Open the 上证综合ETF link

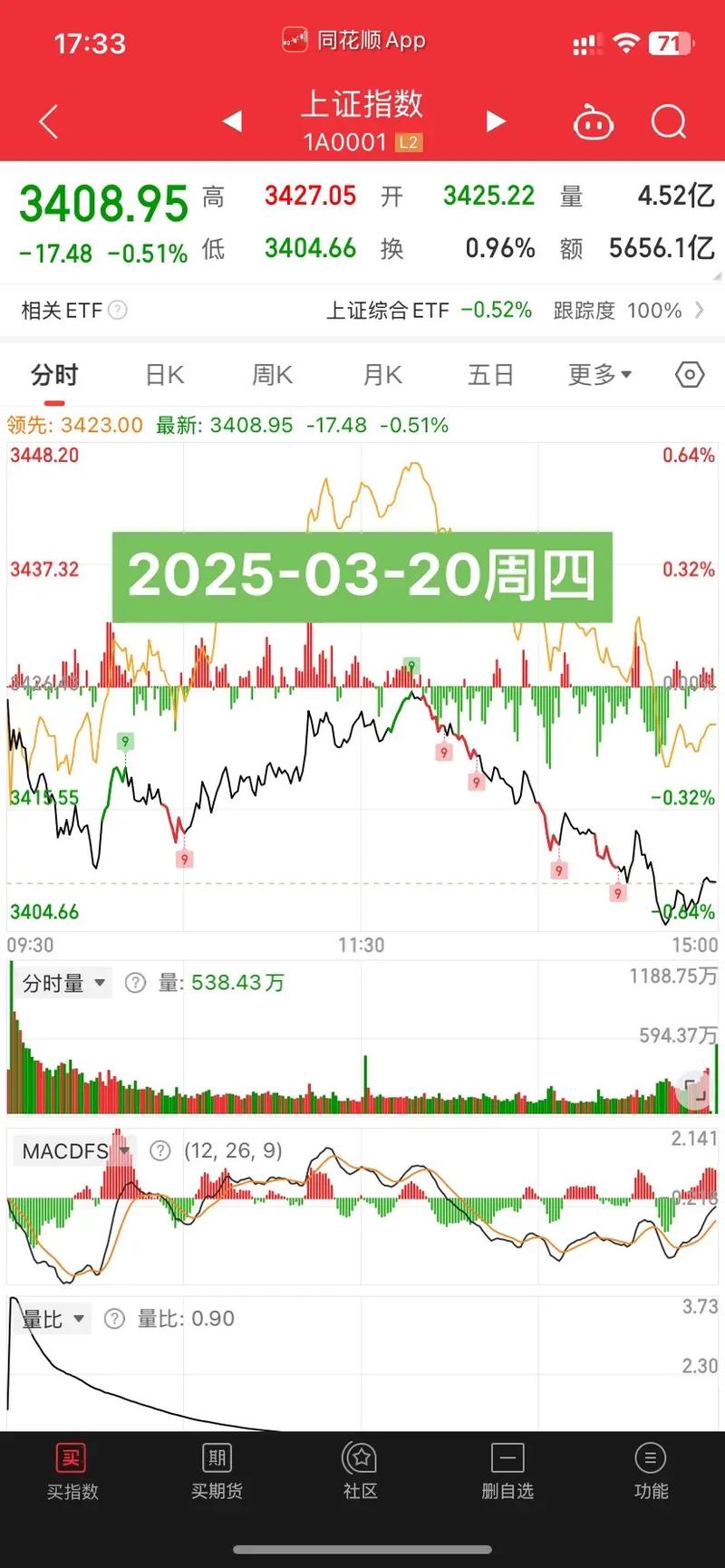[x=388, y=310]
